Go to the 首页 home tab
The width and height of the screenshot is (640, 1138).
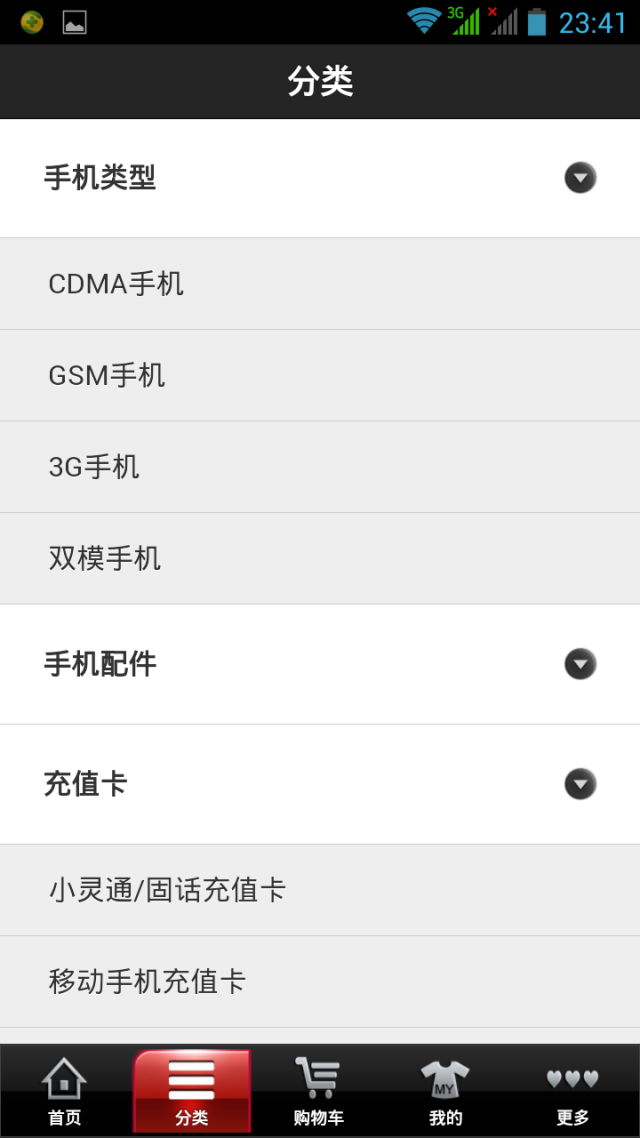pos(64,1092)
